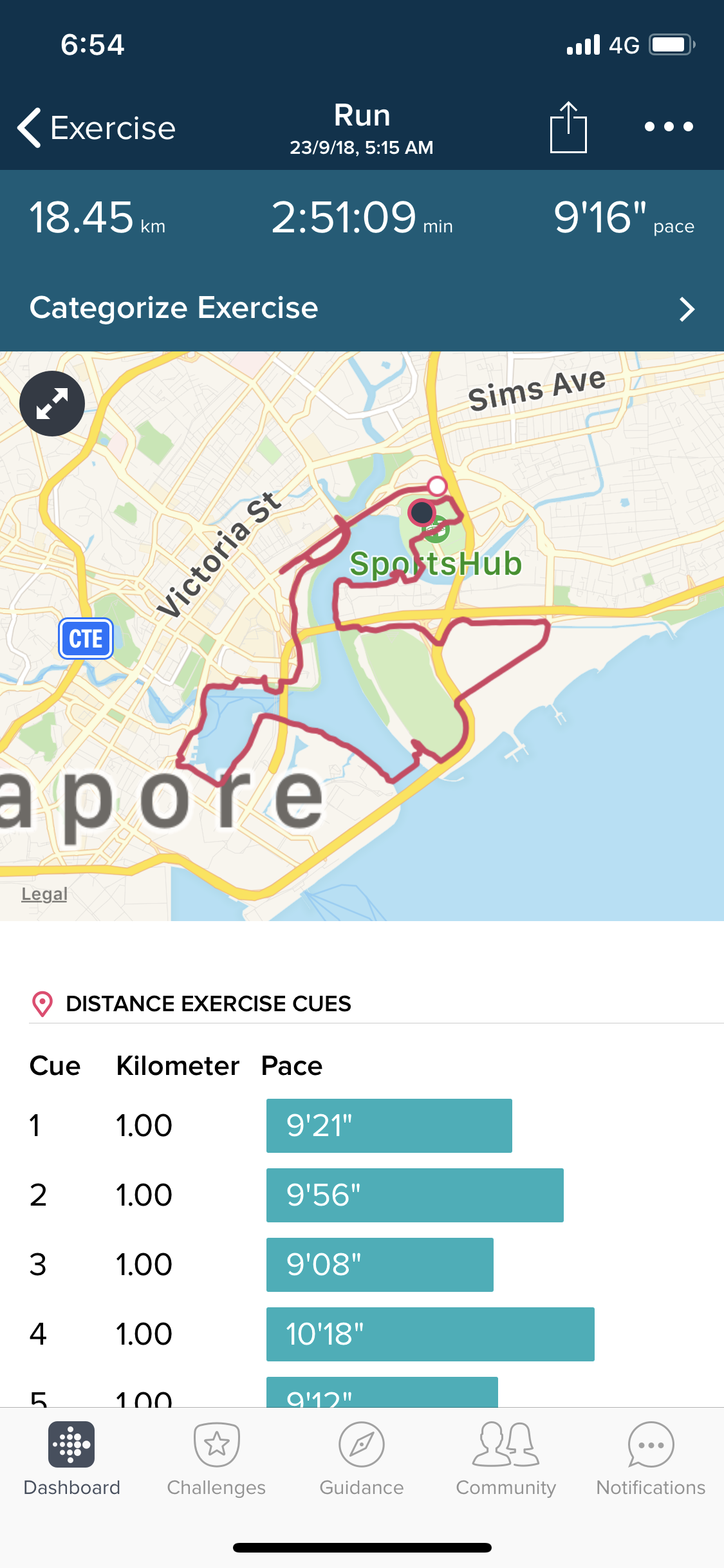724x1568 pixels.
Task: Switch to the Dashboard tab
Action: click(x=71, y=1459)
